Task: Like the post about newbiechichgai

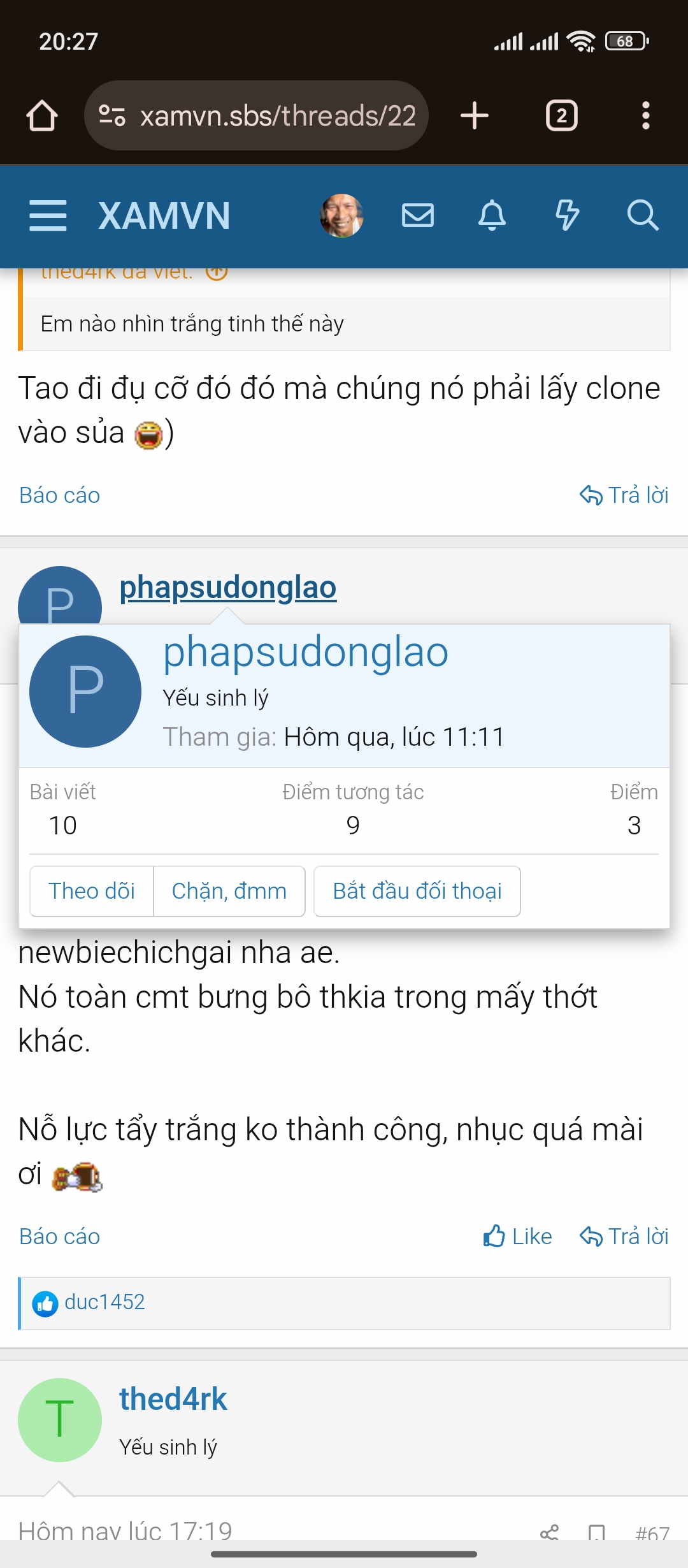Action: click(x=517, y=1237)
